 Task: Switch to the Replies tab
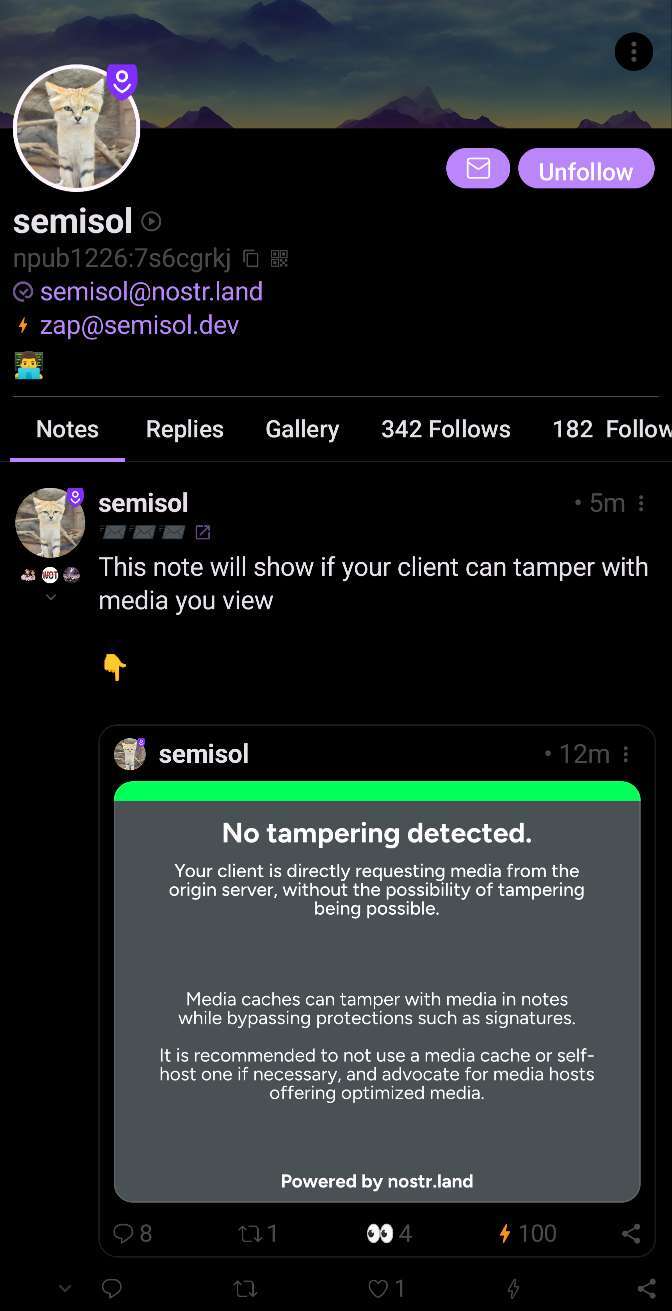pyautogui.click(x=184, y=429)
